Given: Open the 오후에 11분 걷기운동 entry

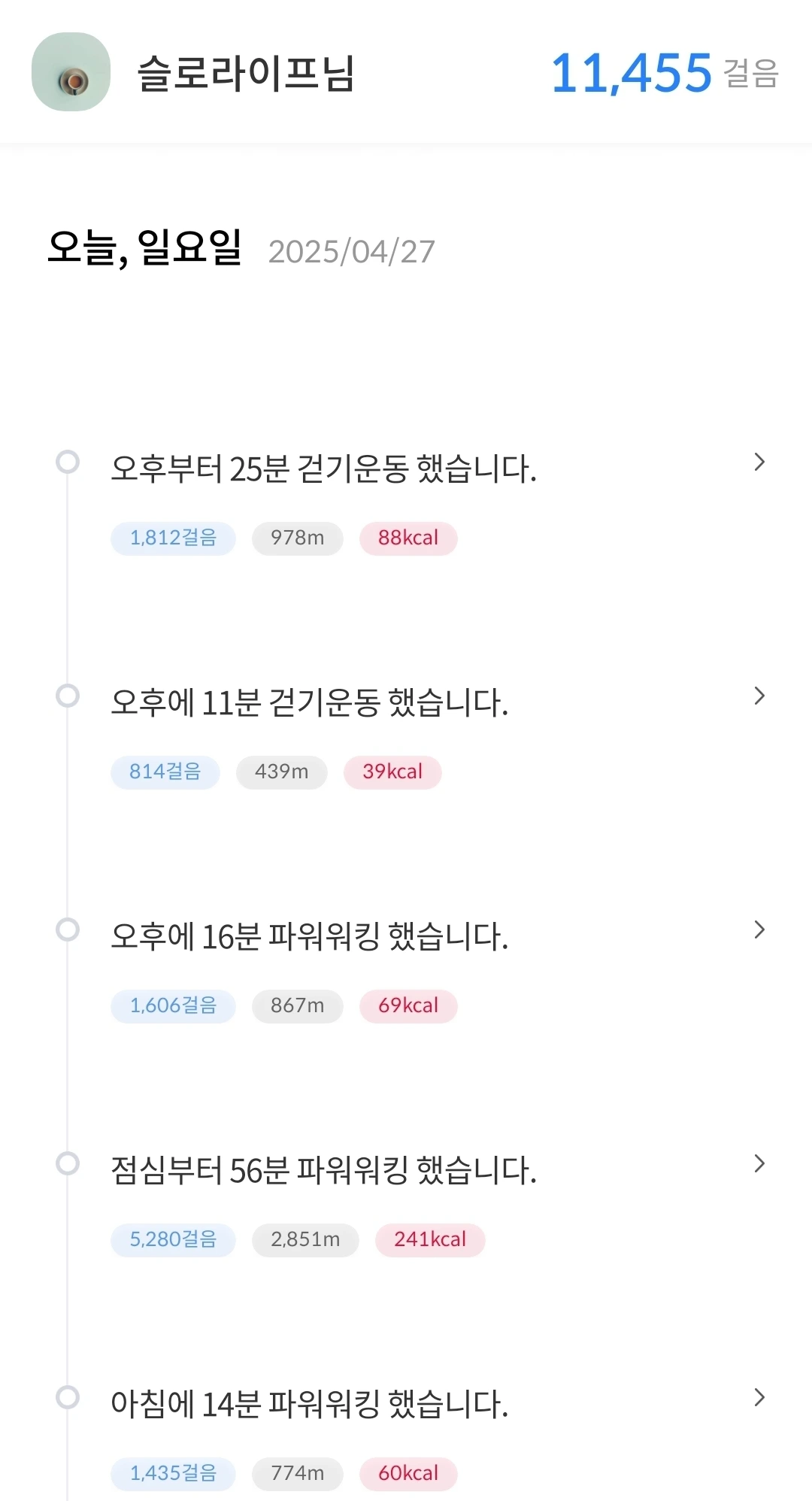Looking at the screenshot, I should pos(309,703).
